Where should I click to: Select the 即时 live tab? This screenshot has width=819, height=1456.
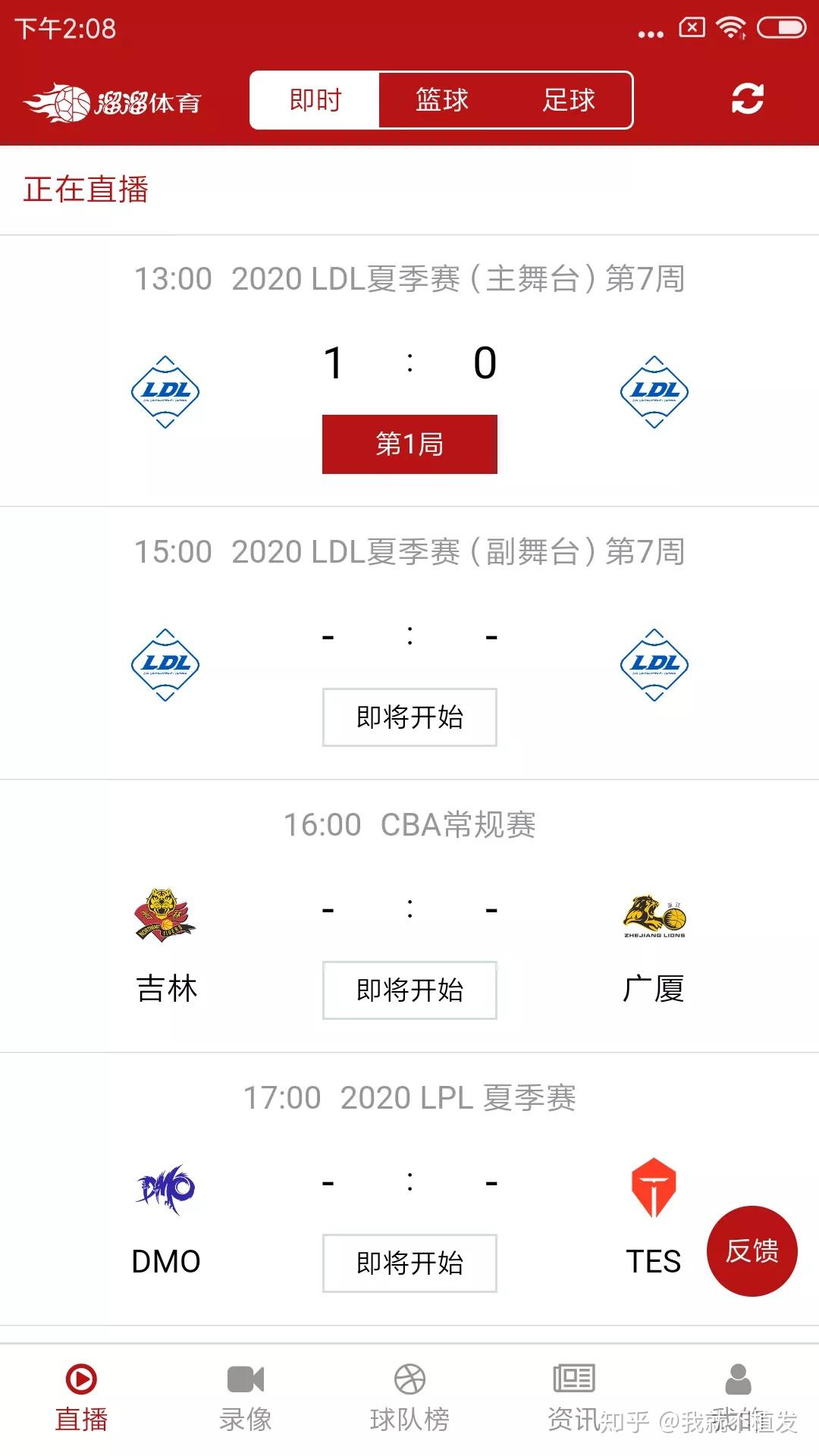tap(314, 99)
